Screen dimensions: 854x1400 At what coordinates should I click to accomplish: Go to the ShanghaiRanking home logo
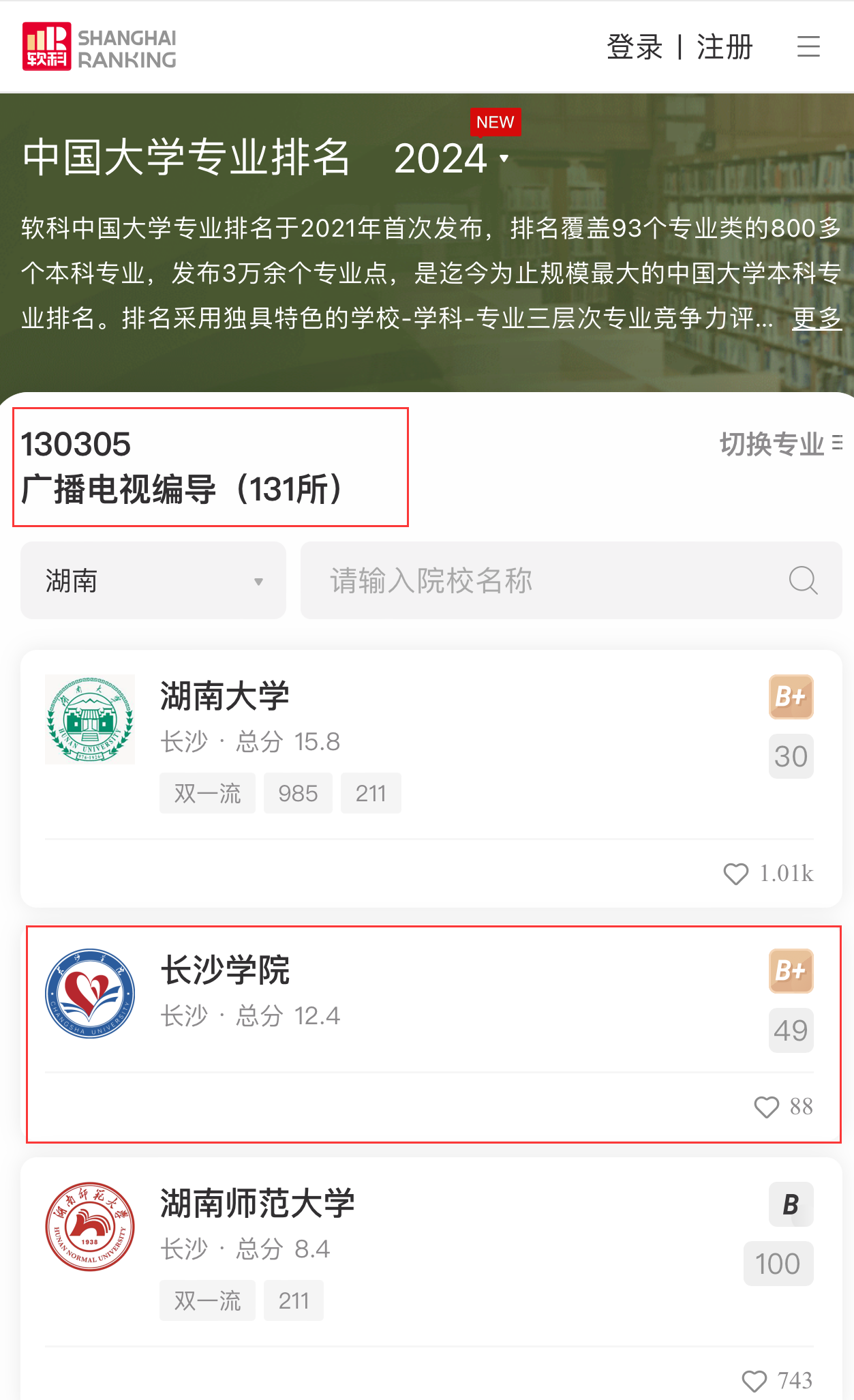(100, 47)
